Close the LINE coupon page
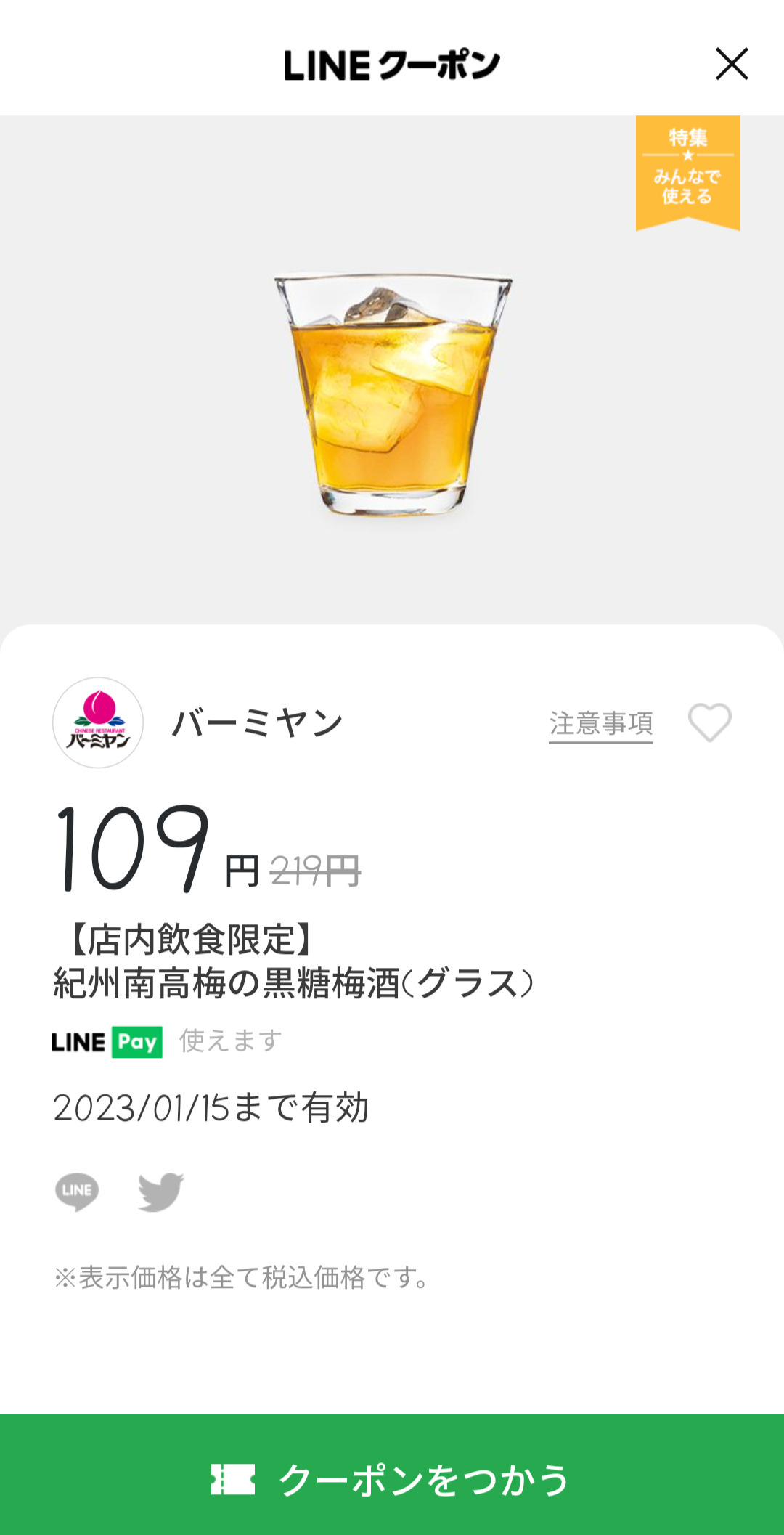The width and height of the screenshot is (784, 1535). tap(731, 64)
